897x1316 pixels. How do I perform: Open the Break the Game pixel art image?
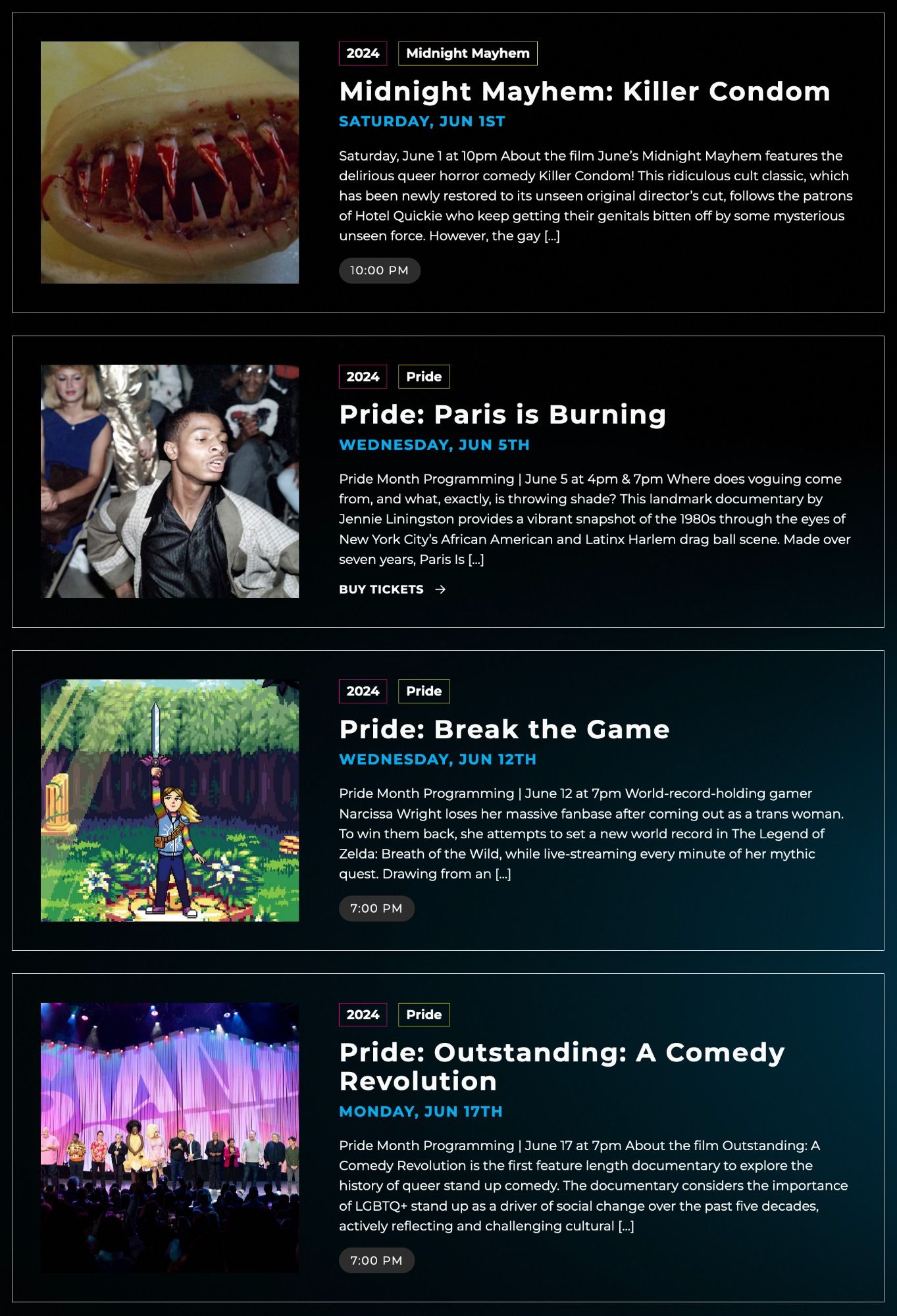(x=170, y=800)
